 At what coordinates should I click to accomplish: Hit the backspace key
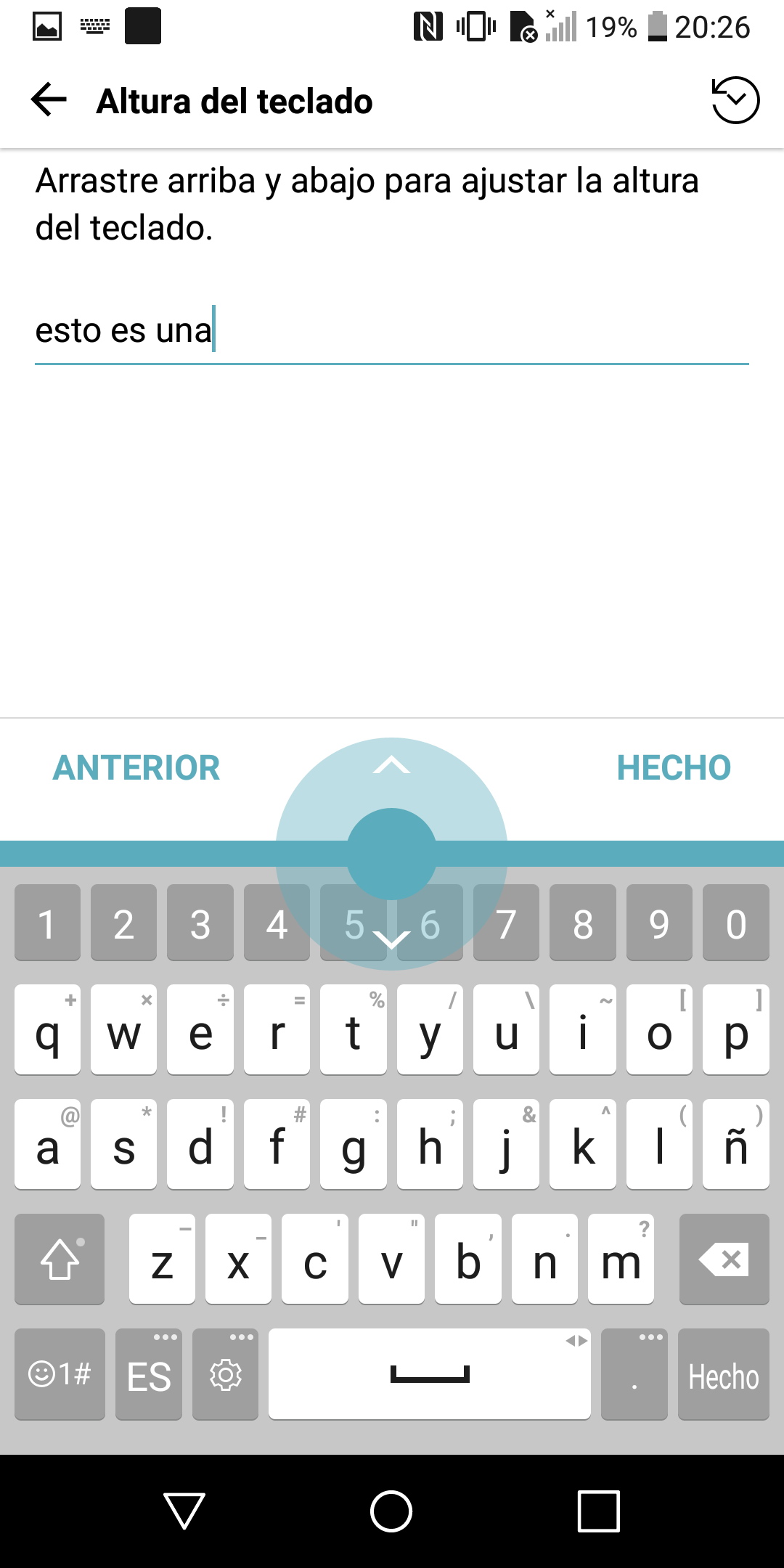(724, 1259)
